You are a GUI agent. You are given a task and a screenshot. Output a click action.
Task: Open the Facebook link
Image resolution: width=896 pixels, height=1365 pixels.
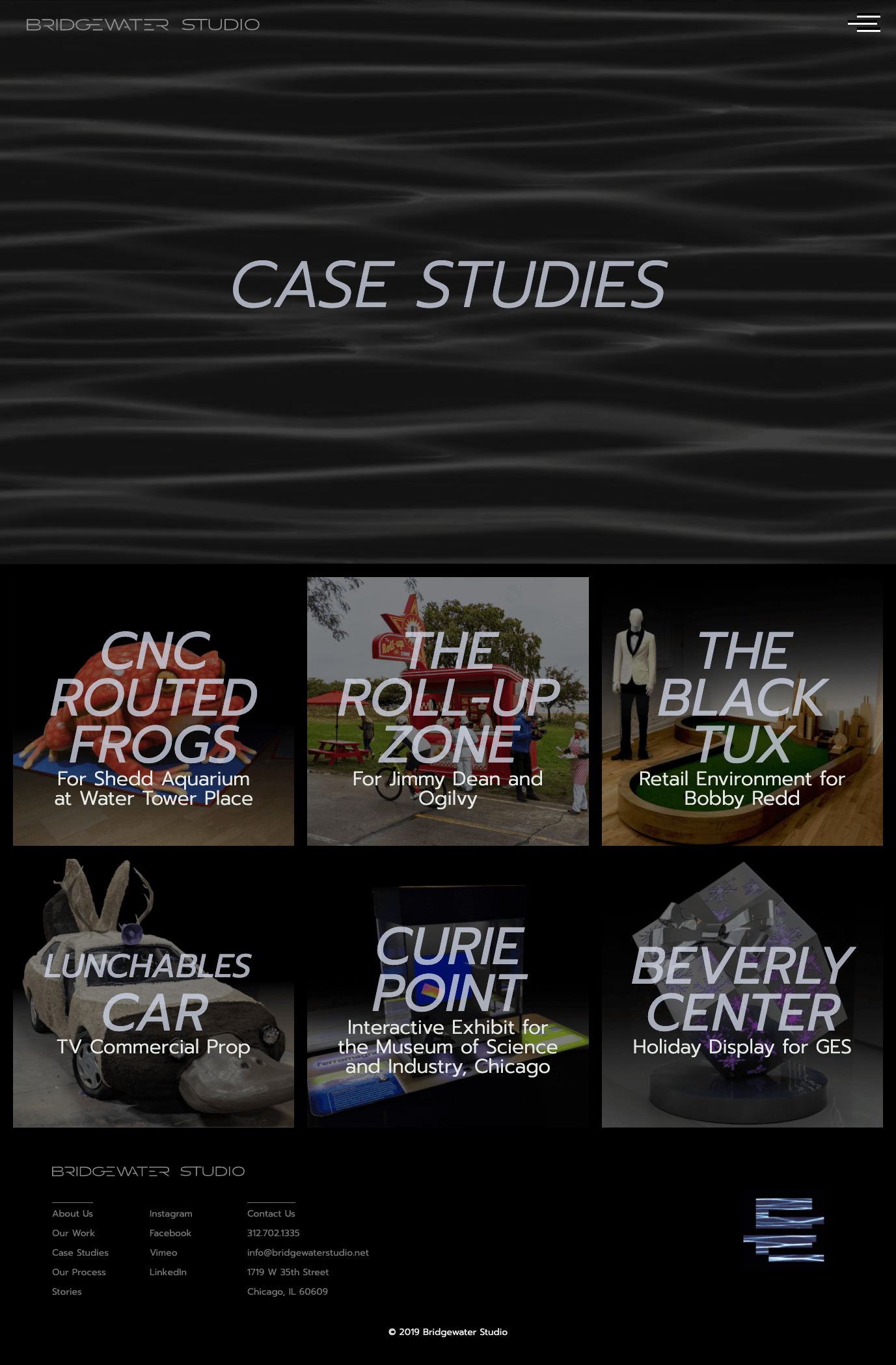170,1233
